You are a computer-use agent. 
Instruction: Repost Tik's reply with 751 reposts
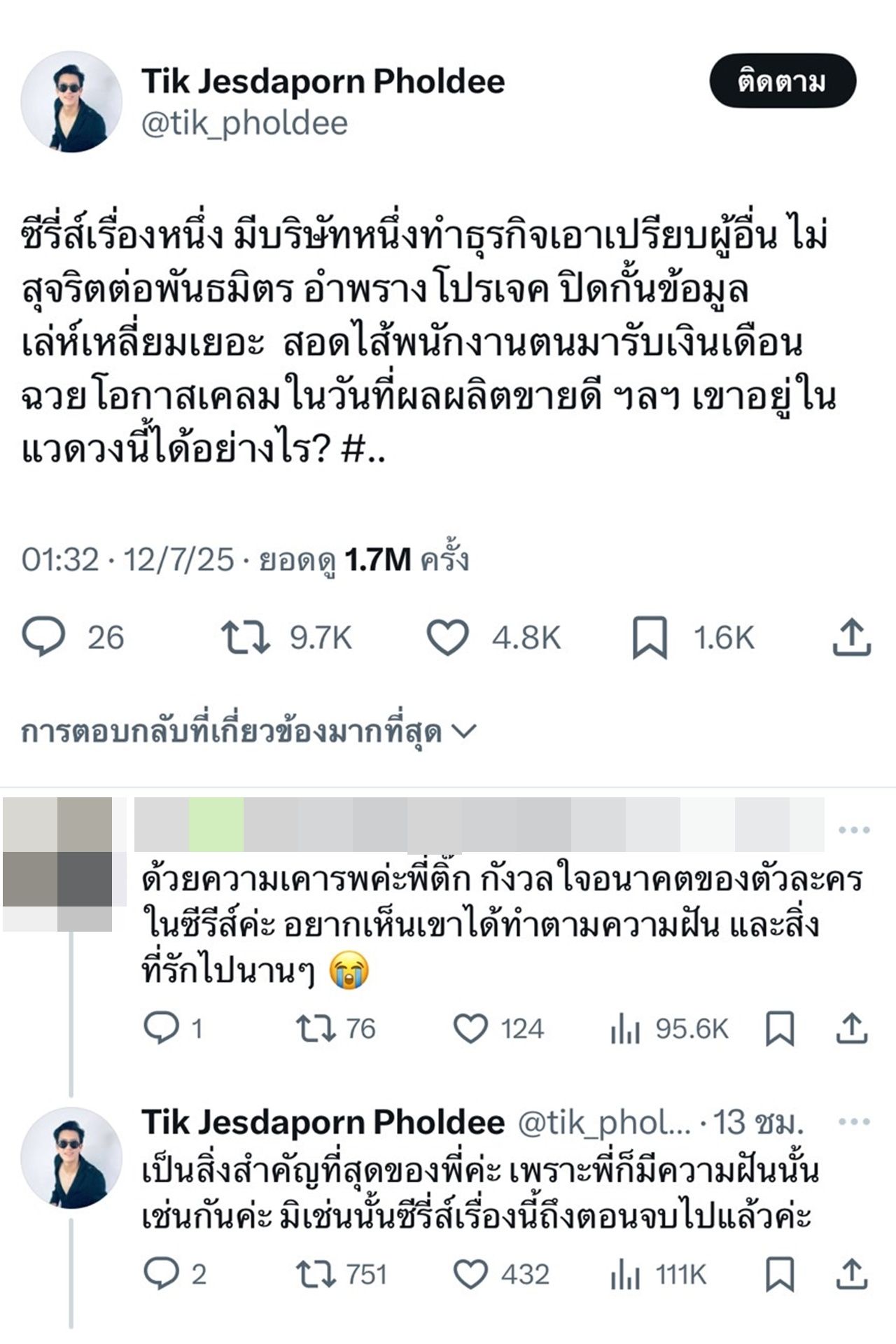315,1275
